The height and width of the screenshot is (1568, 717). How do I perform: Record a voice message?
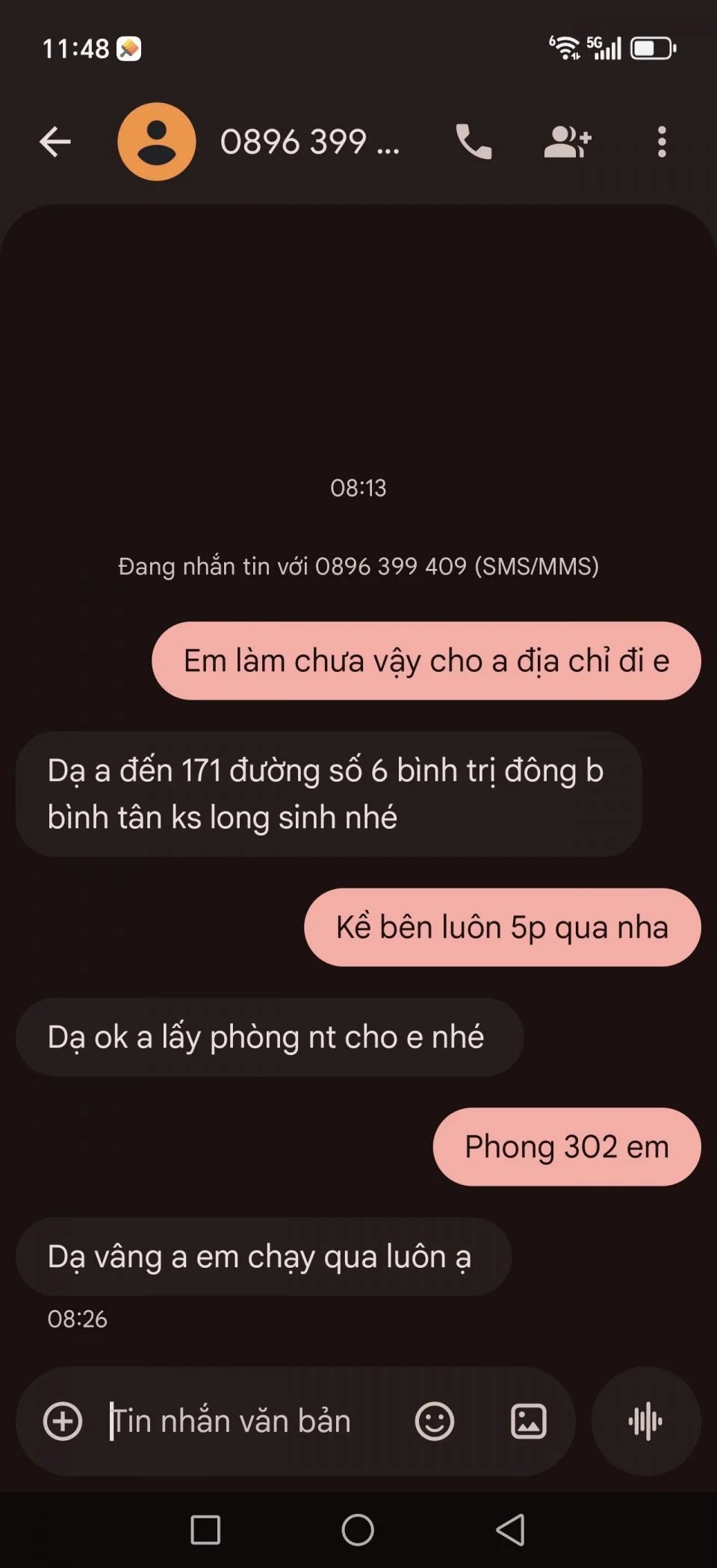coord(645,1421)
